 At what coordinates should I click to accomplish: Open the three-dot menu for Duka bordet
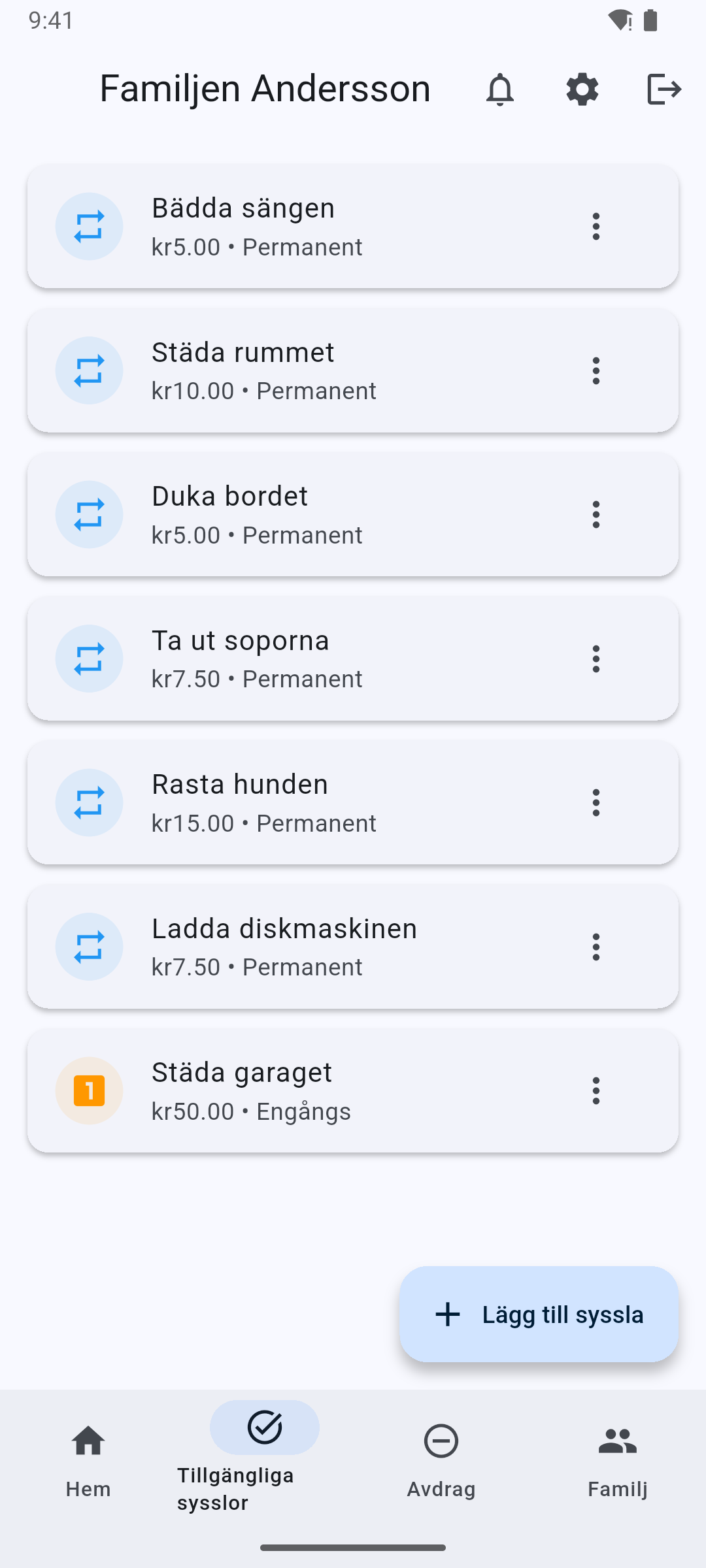(596, 514)
